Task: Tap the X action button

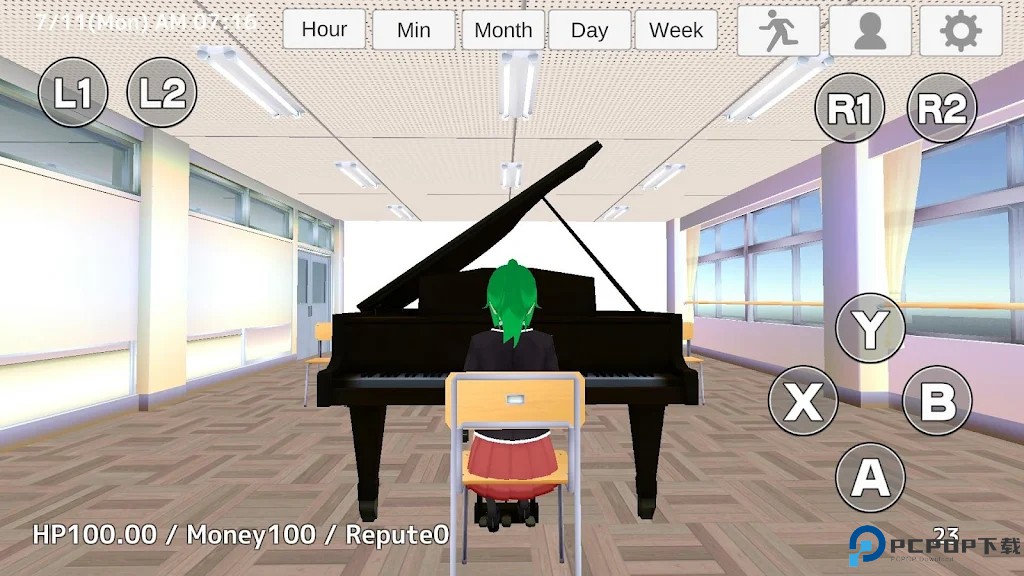Action: (x=803, y=401)
